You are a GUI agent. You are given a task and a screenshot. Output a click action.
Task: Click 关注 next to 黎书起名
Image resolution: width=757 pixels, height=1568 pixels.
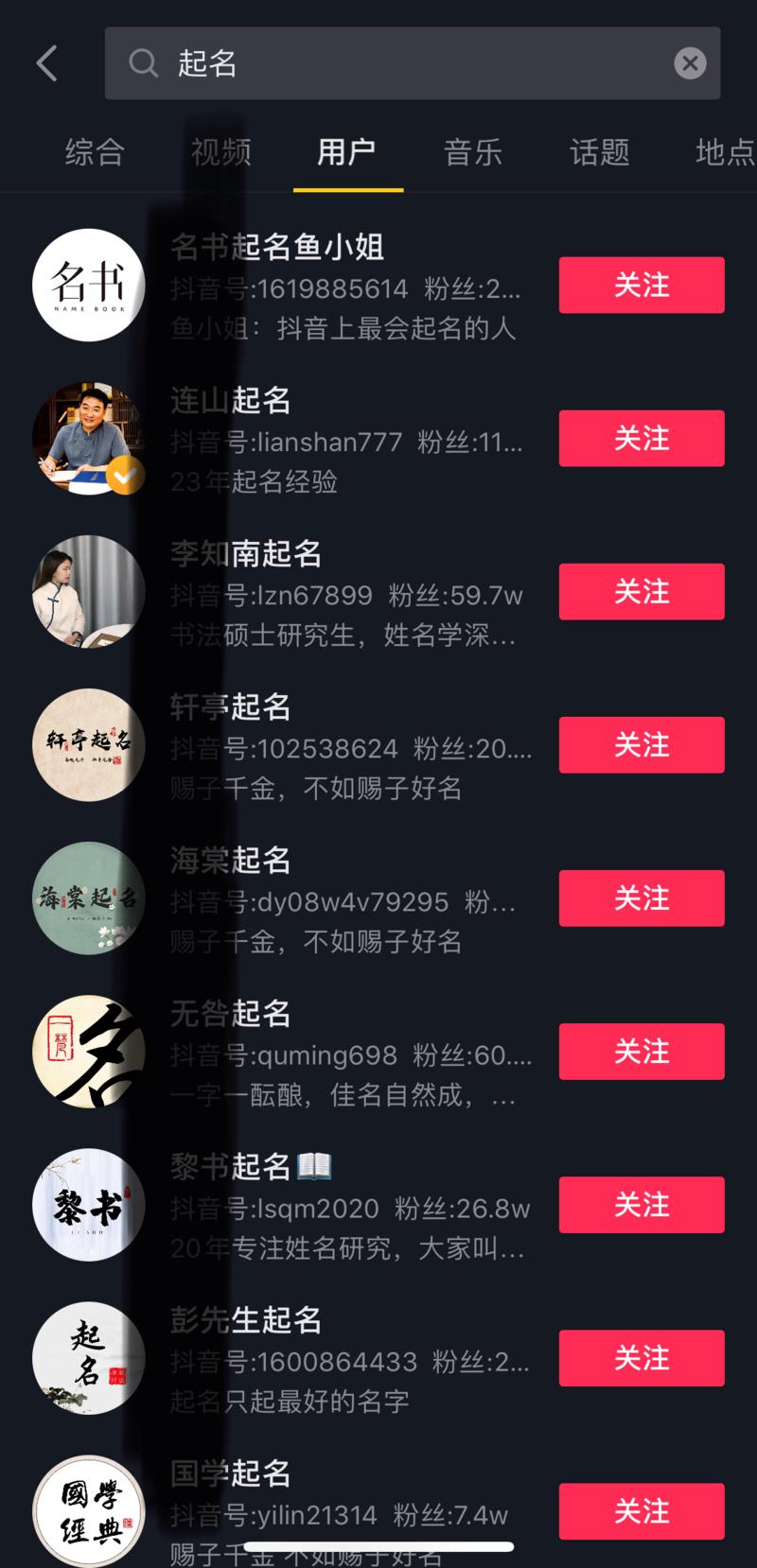point(641,1204)
